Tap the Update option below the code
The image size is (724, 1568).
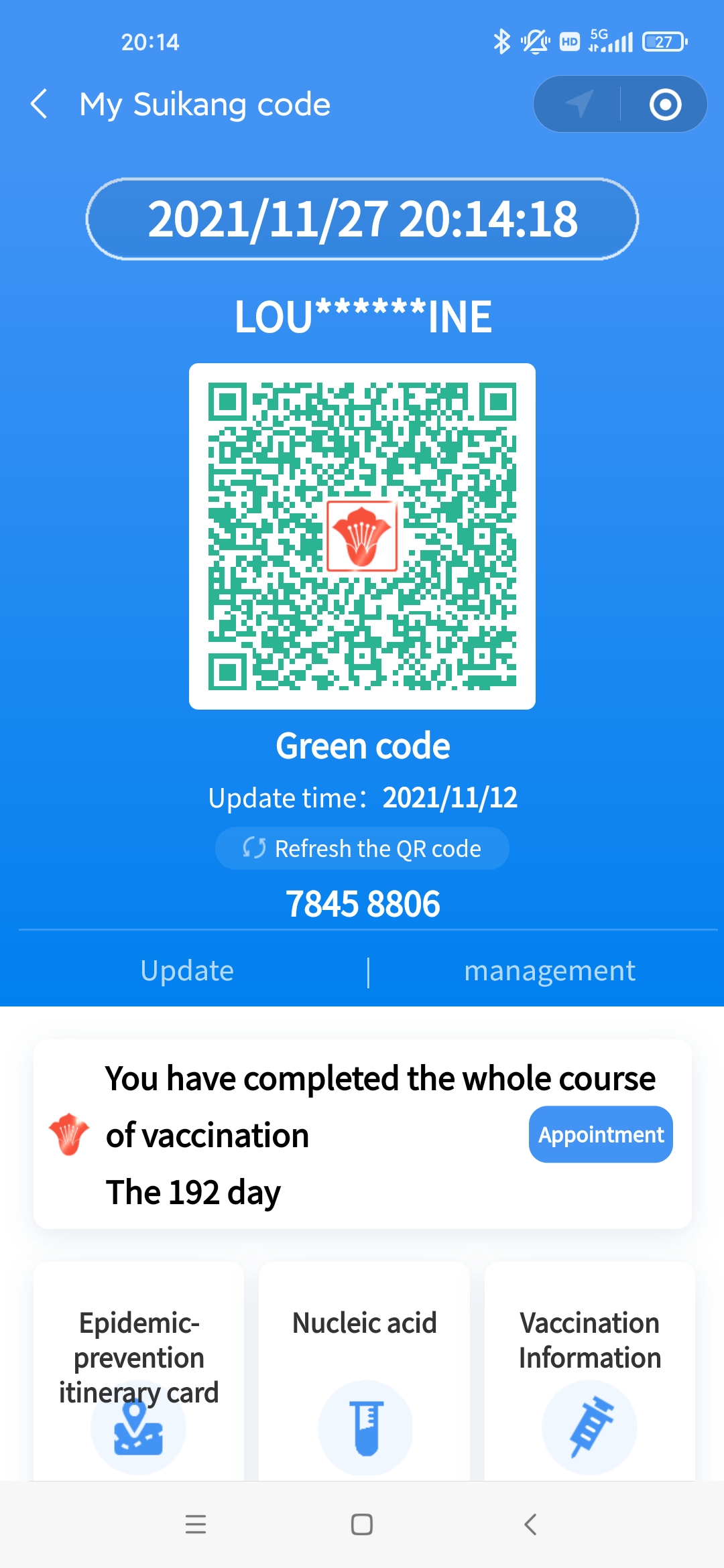[x=187, y=971]
